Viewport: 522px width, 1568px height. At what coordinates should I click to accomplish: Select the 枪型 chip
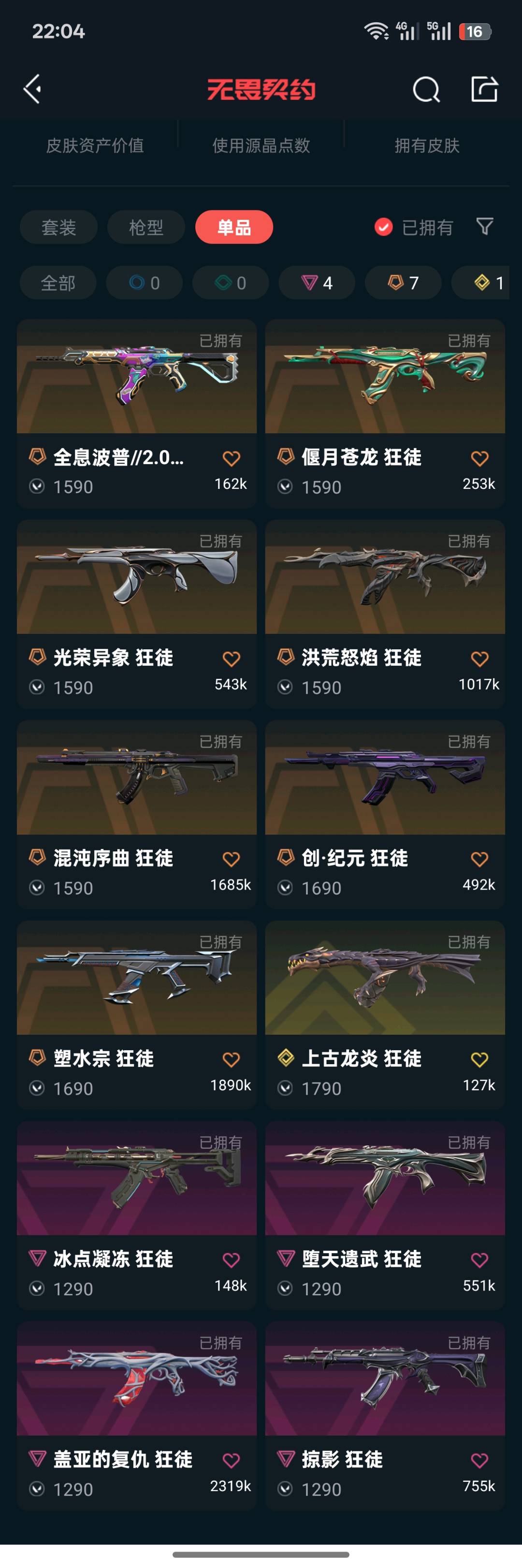[x=146, y=227]
